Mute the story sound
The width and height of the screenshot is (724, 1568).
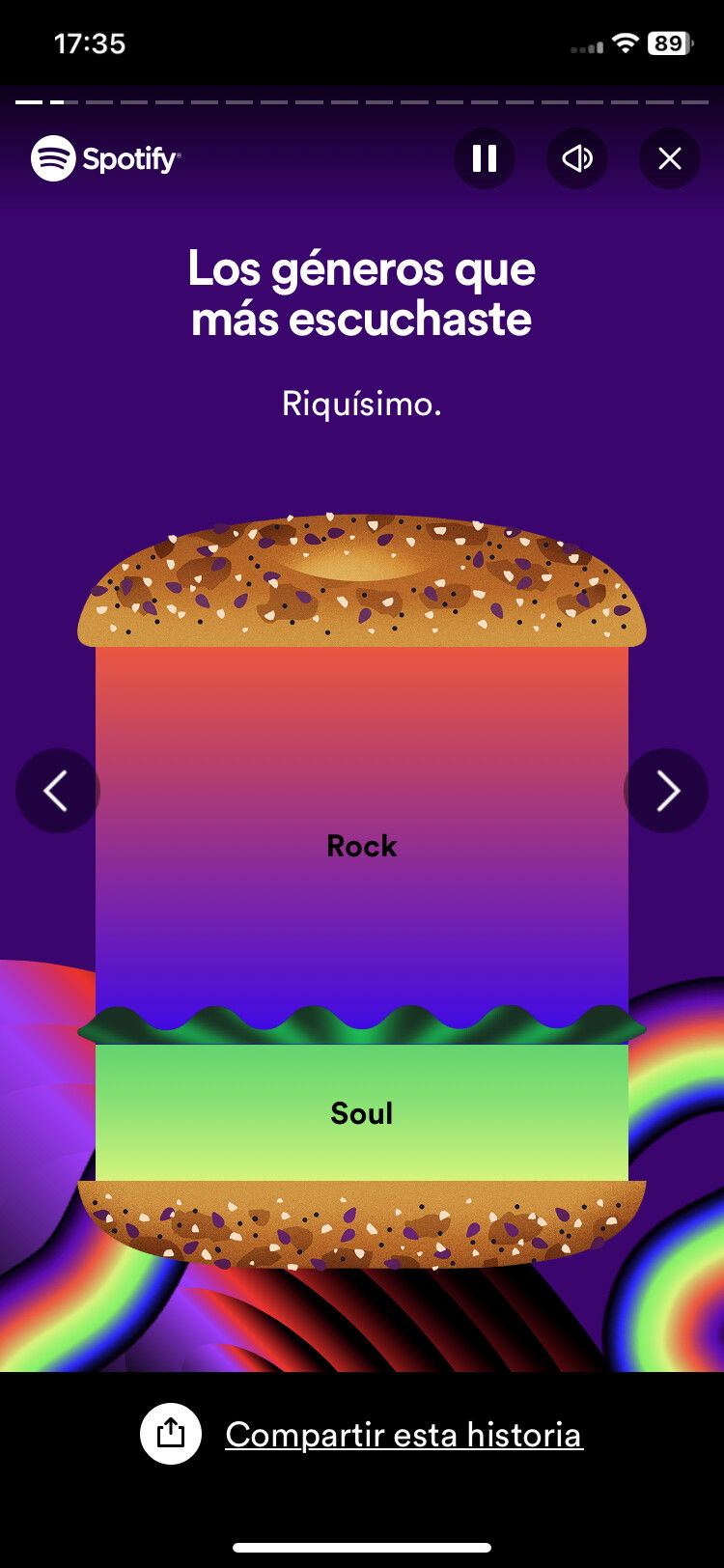(x=577, y=158)
